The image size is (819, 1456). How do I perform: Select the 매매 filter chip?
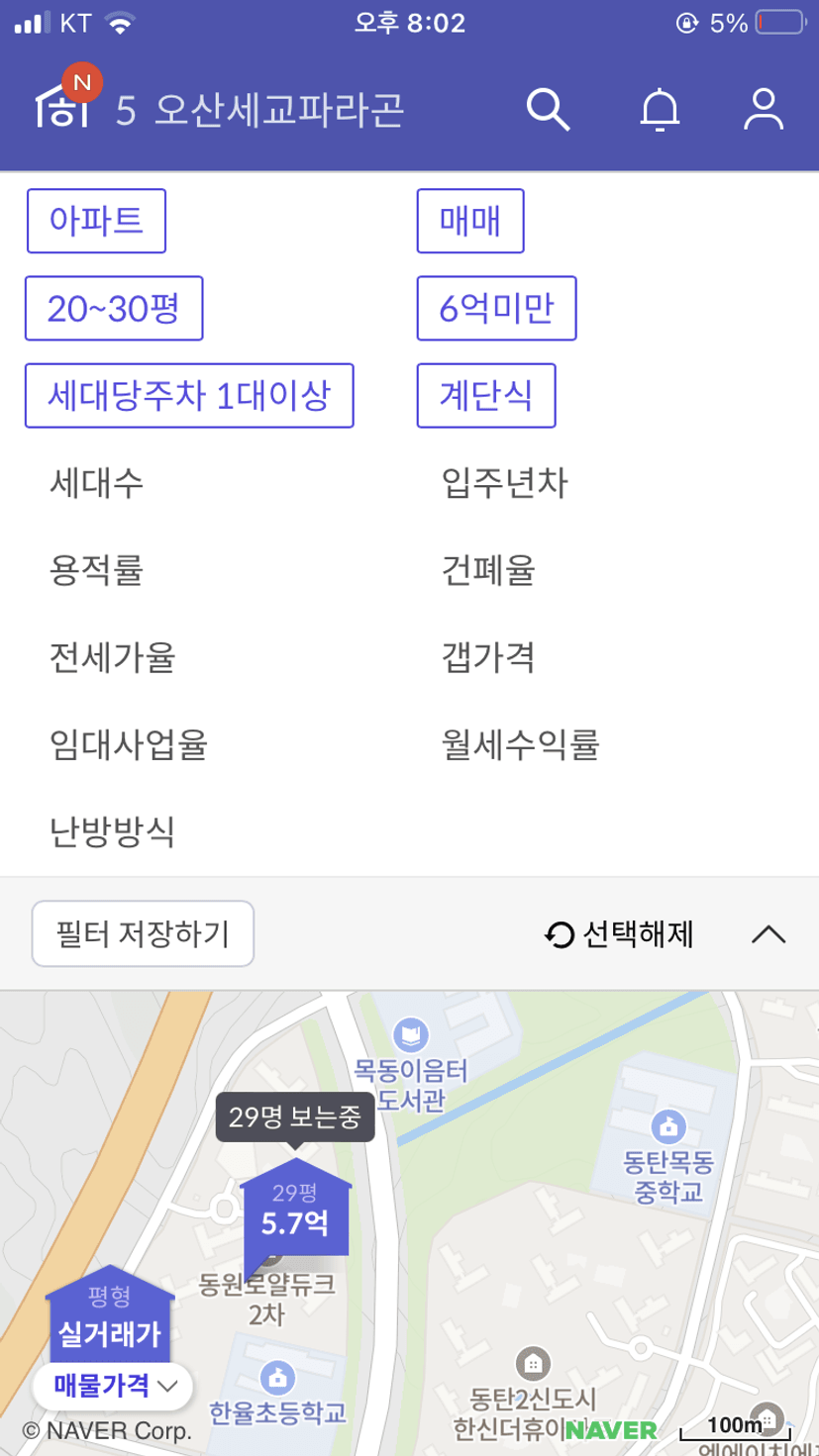(x=470, y=221)
